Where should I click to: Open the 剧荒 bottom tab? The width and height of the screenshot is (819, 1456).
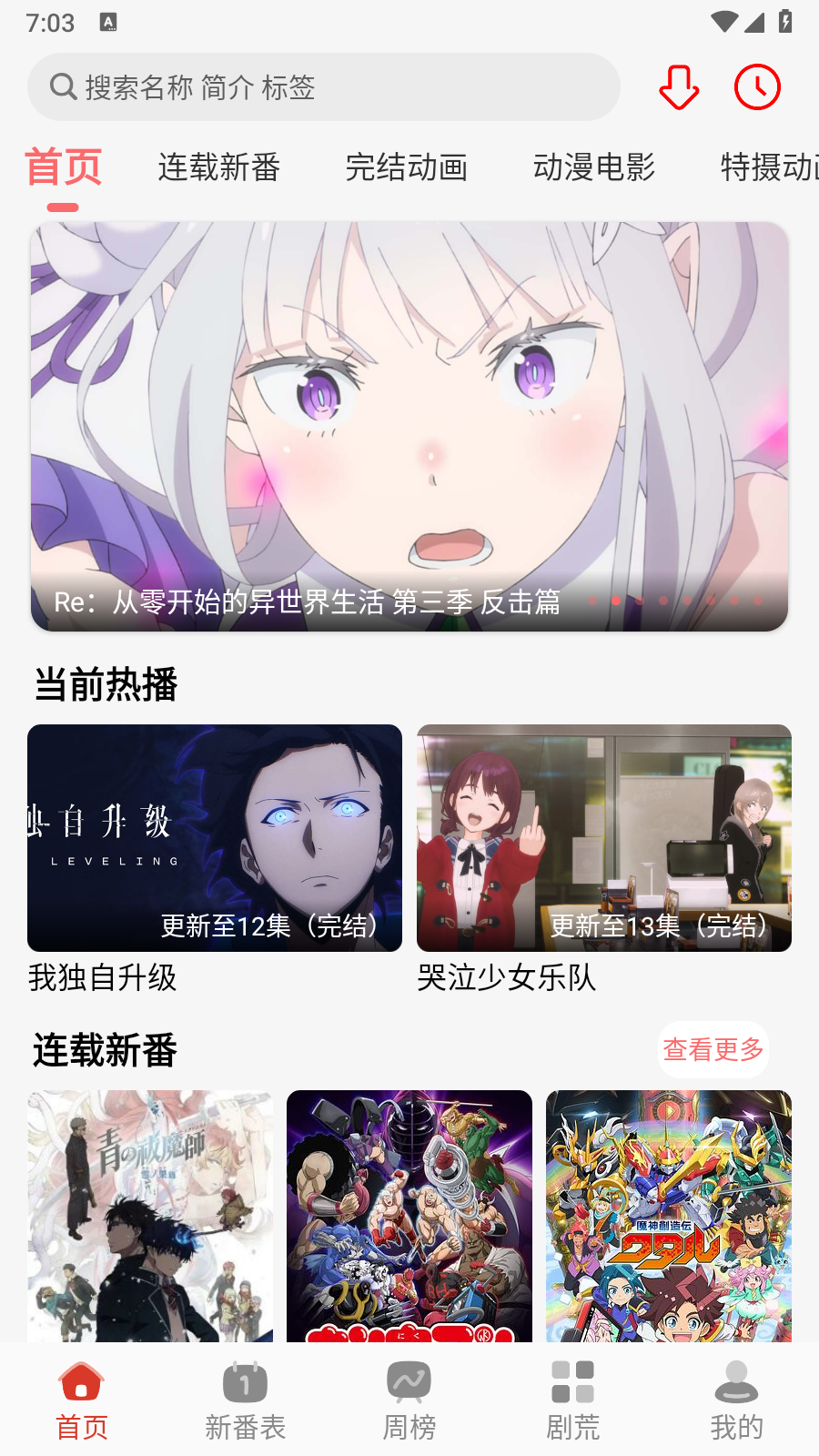pyautogui.click(x=573, y=1401)
